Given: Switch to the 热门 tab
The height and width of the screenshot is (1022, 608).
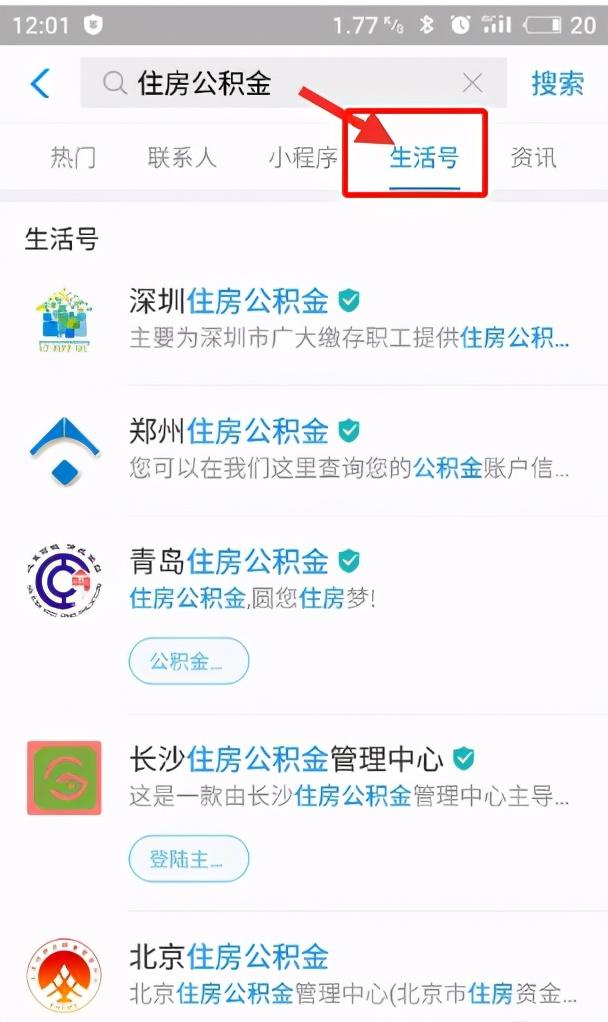Looking at the screenshot, I should [x=73, y=158].
